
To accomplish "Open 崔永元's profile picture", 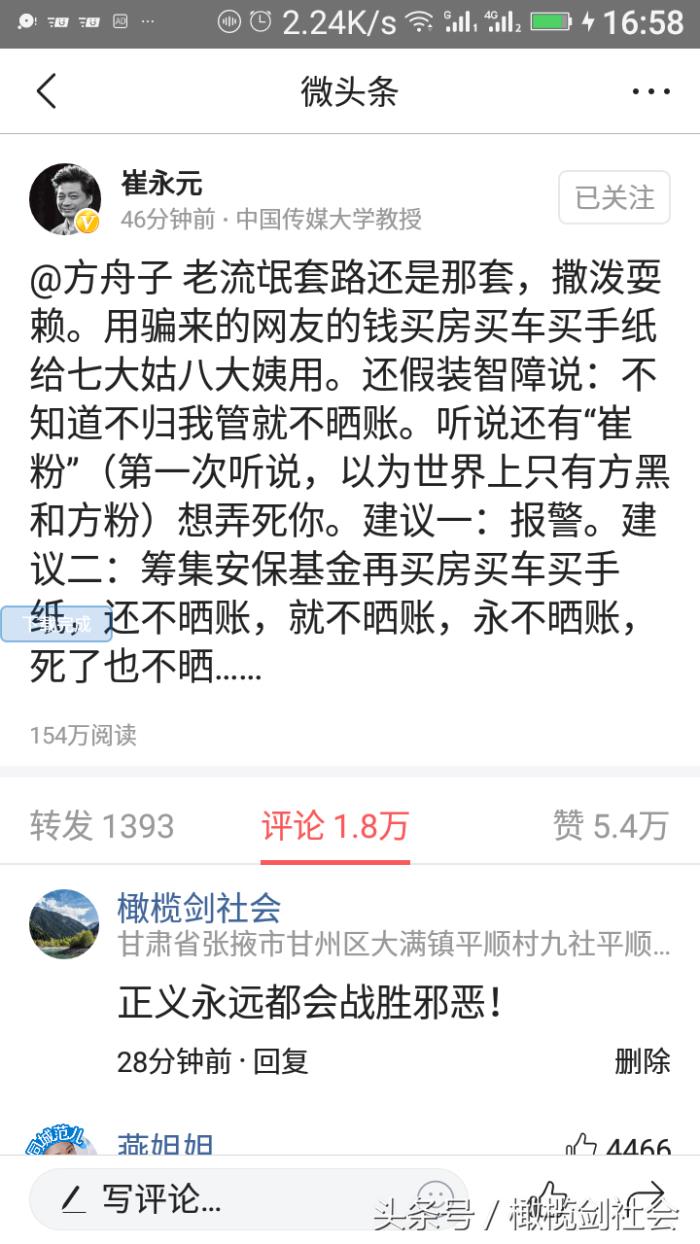I will [x=65, y=200].
